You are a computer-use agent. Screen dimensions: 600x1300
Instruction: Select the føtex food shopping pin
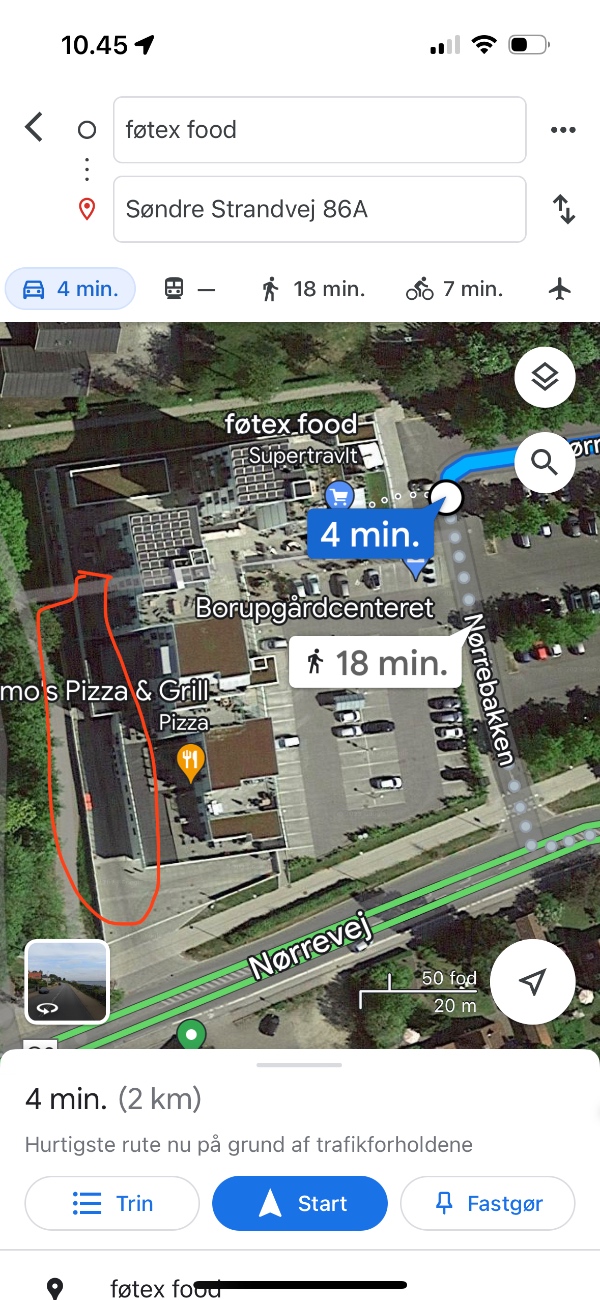(339, 493)
